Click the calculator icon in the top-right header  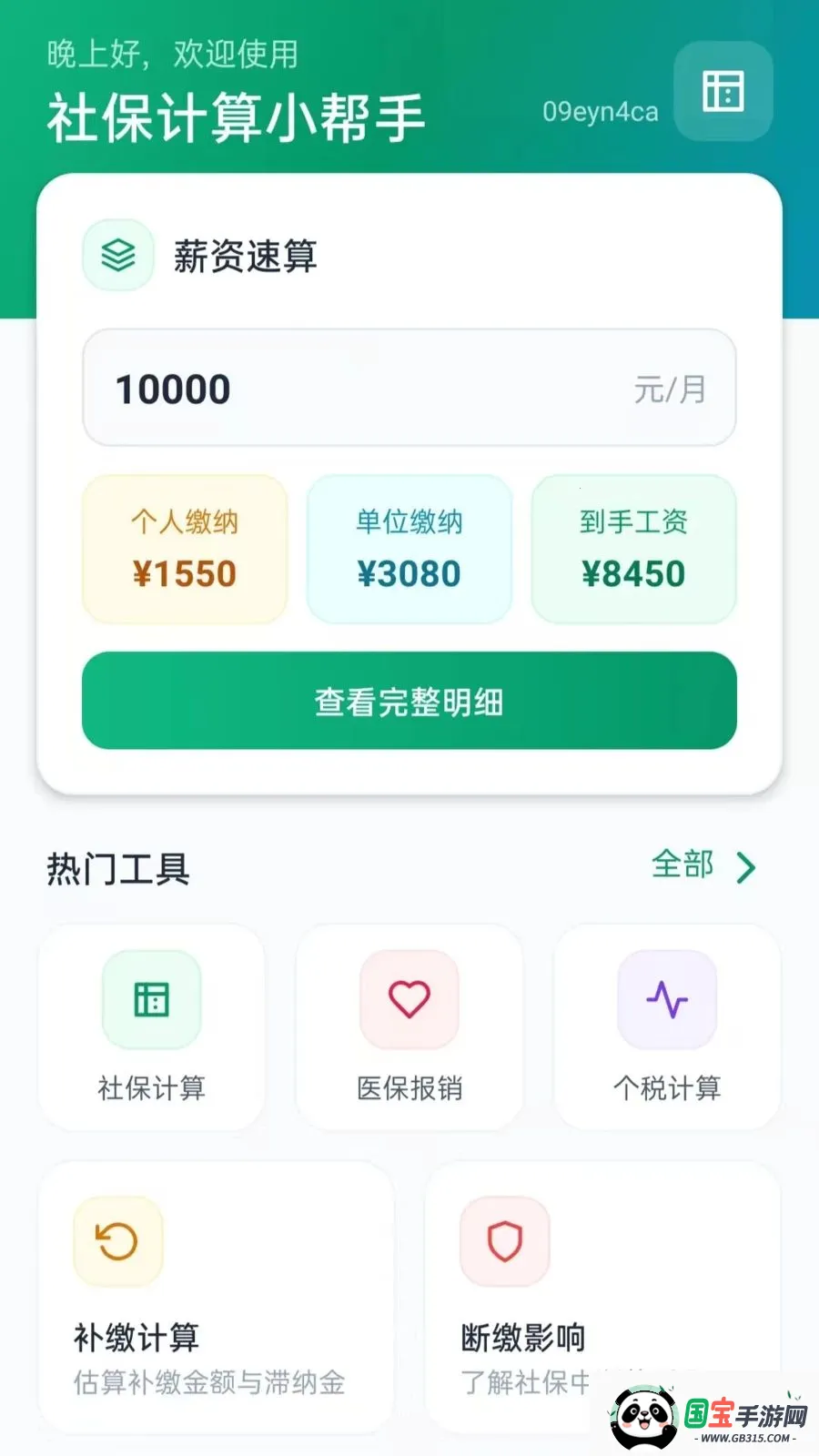tap(723, 93)
